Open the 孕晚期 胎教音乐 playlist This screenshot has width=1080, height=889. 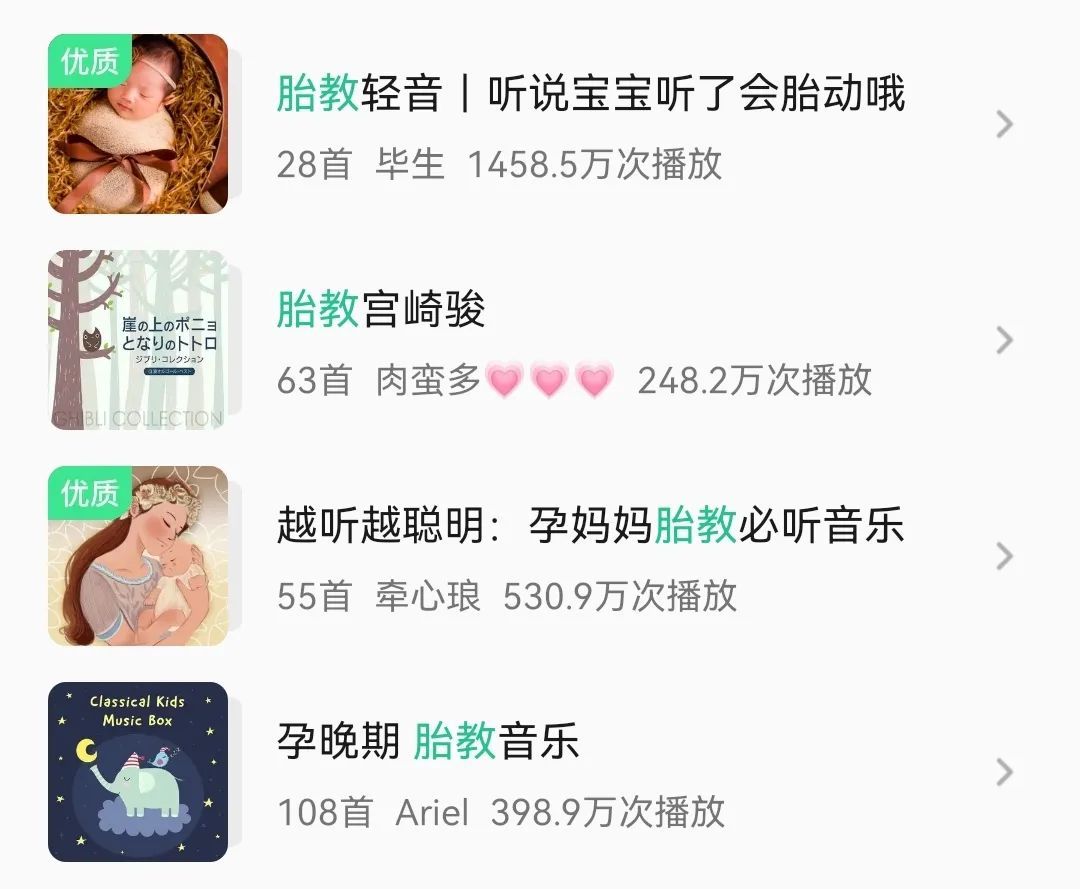[428, 742]
